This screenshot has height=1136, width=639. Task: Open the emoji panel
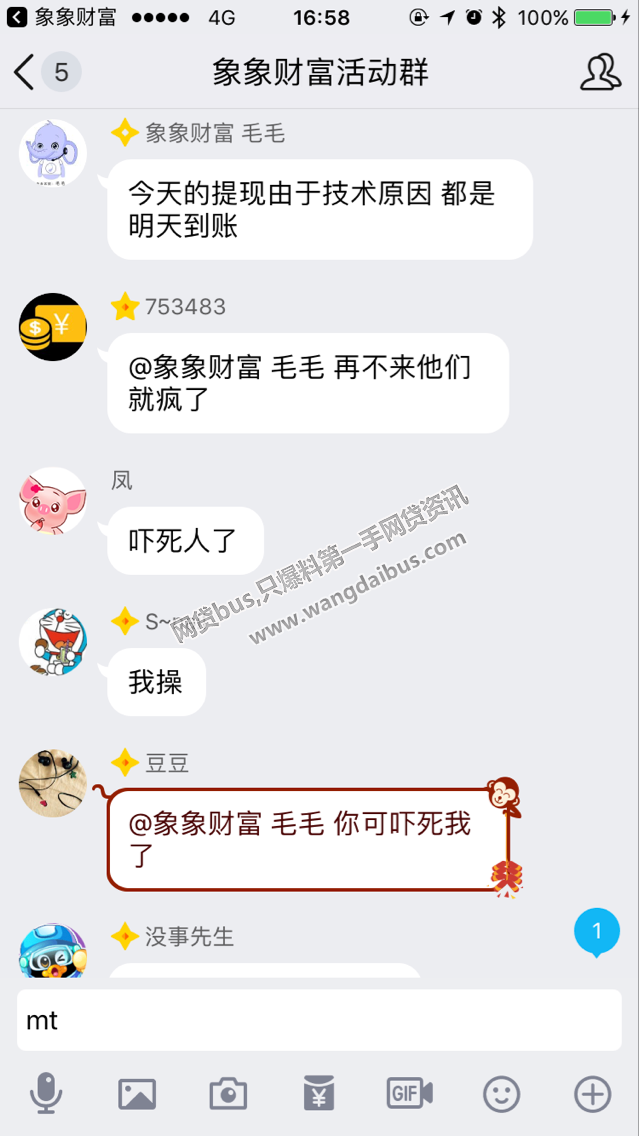click(x=501, y=1094)
